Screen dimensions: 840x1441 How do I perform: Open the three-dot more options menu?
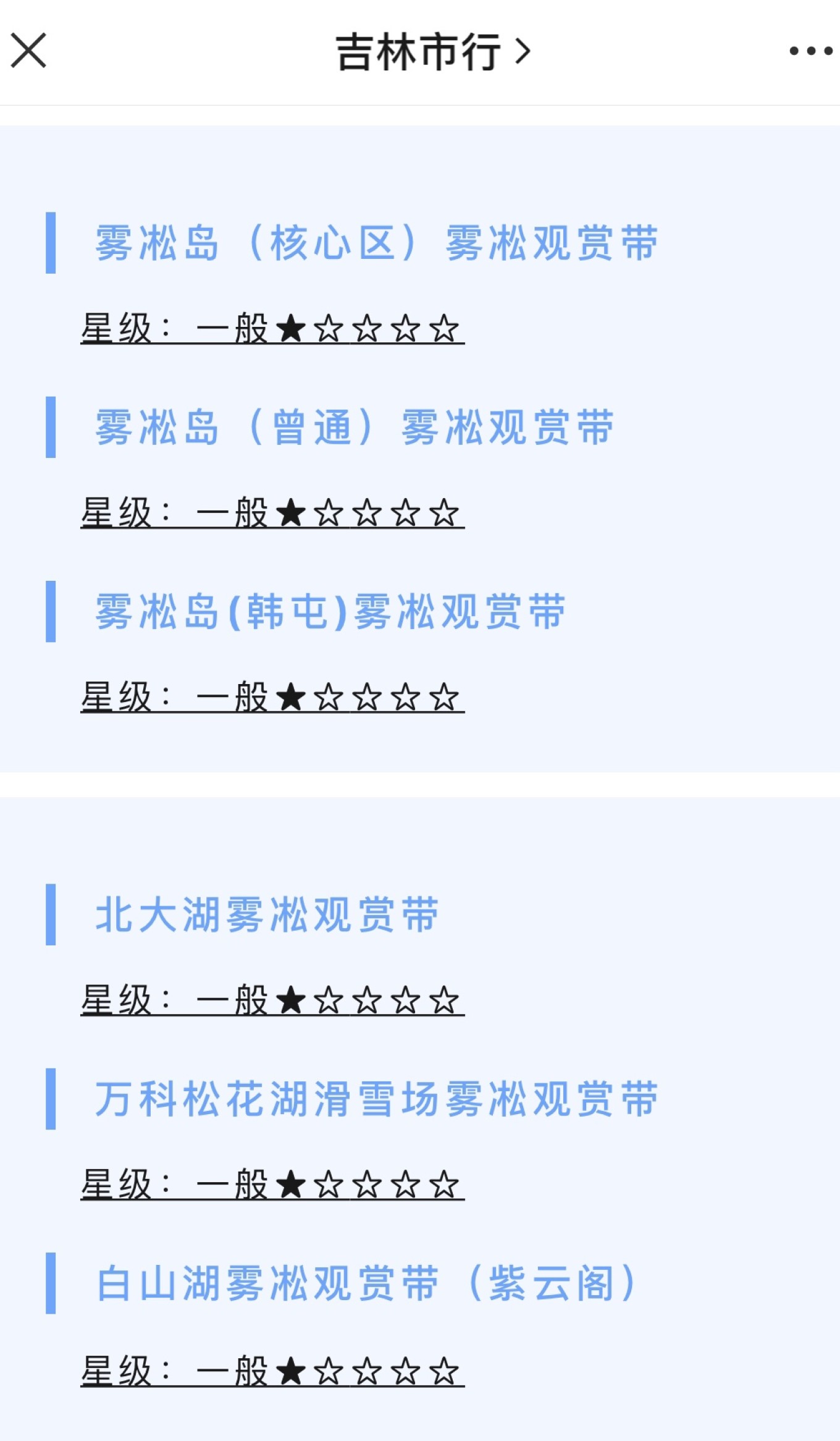tap(810, 51)
